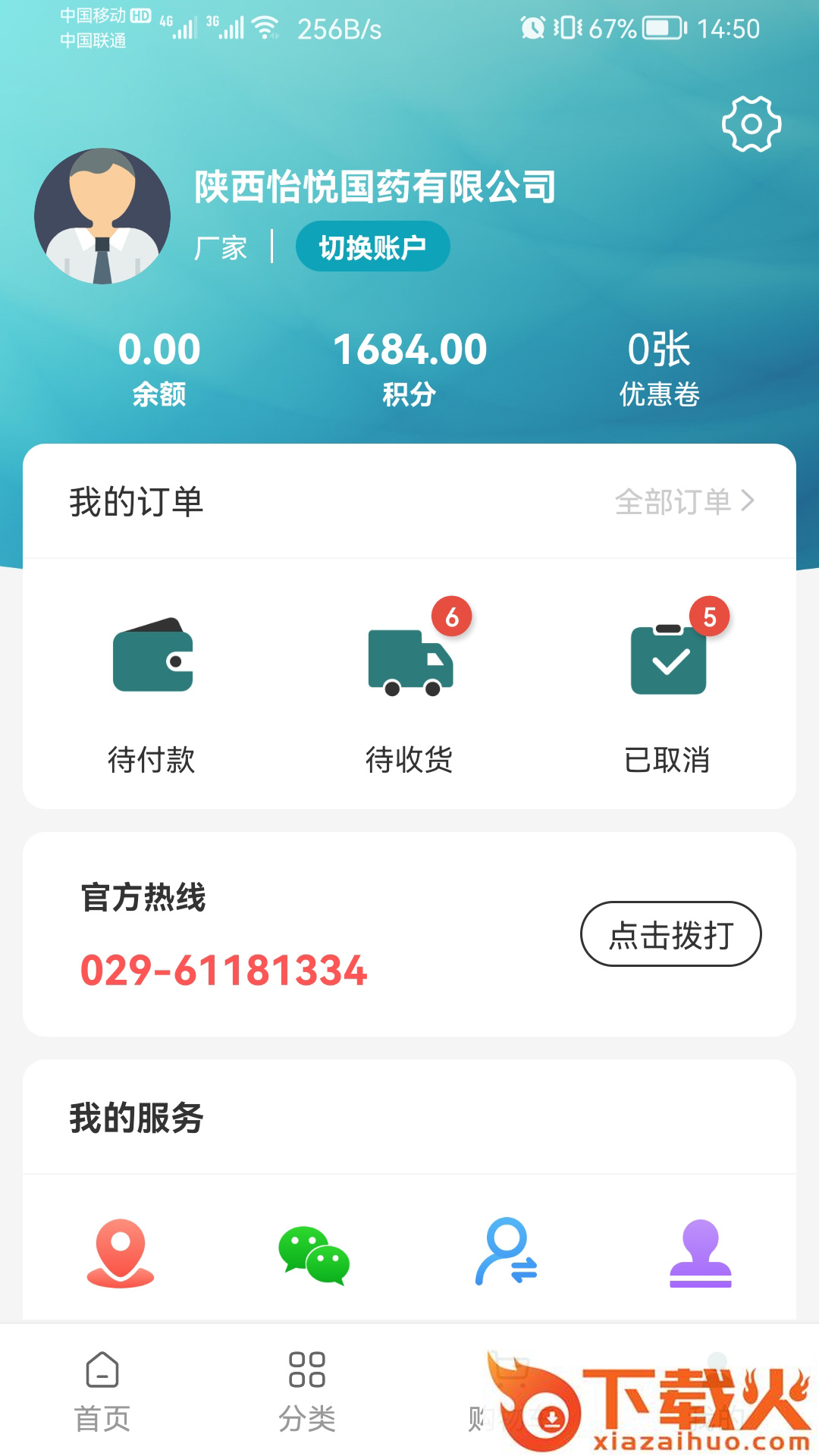
Task: Tap the 切换账户 switch account button
Action: pos(372,246)
